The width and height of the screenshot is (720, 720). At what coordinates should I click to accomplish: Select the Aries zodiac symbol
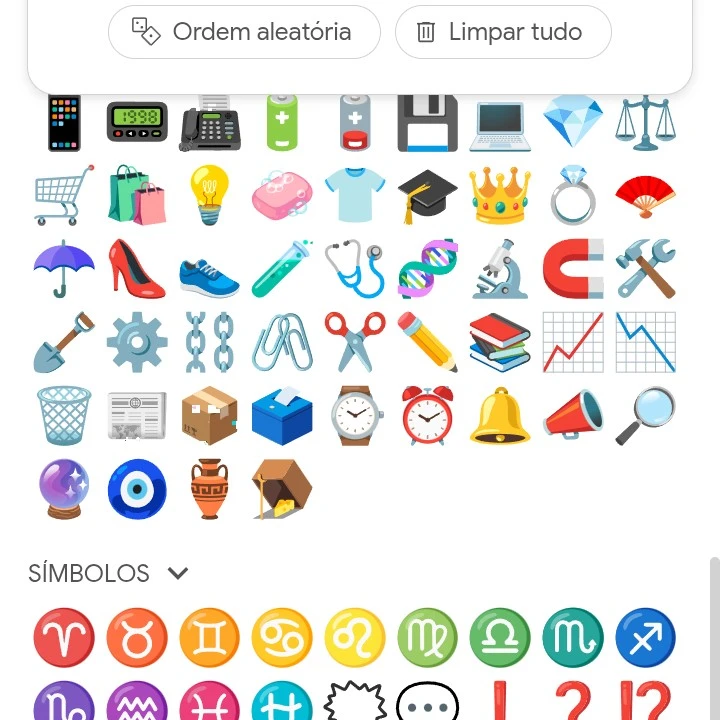pos(64,638)
